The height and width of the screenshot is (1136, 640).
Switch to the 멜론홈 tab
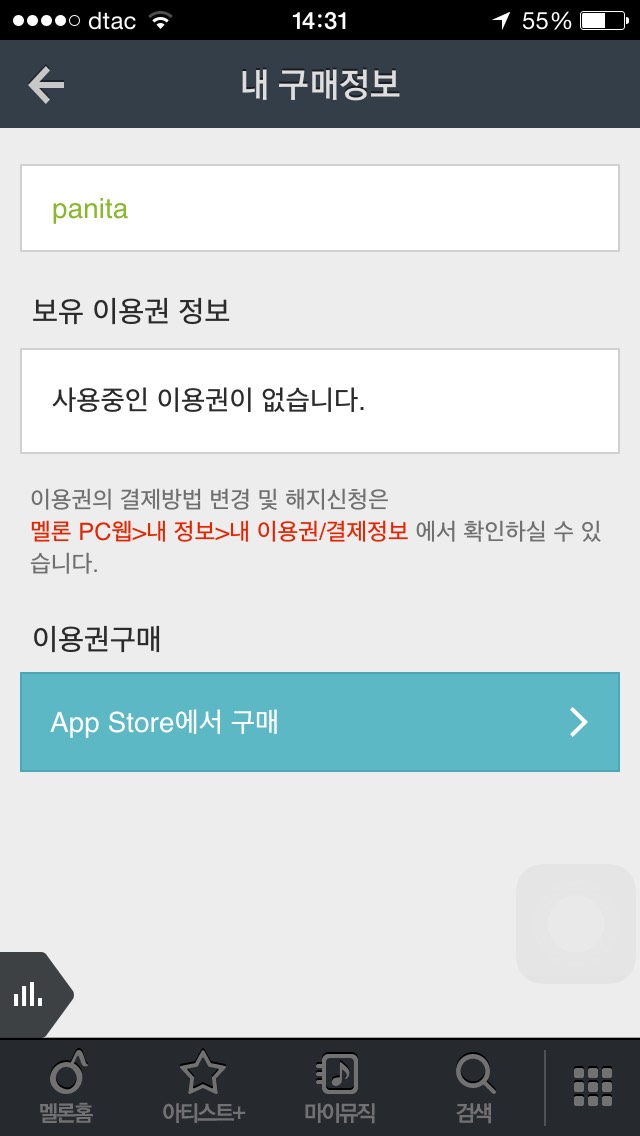pyautogui.click(x=67, y=1088)
